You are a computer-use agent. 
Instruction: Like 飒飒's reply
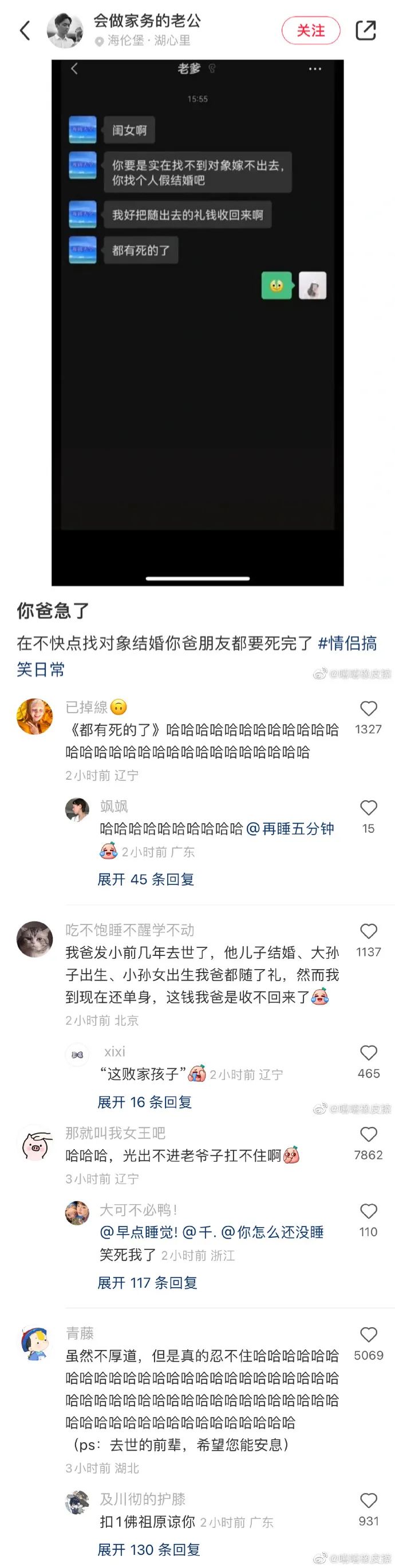368,808
